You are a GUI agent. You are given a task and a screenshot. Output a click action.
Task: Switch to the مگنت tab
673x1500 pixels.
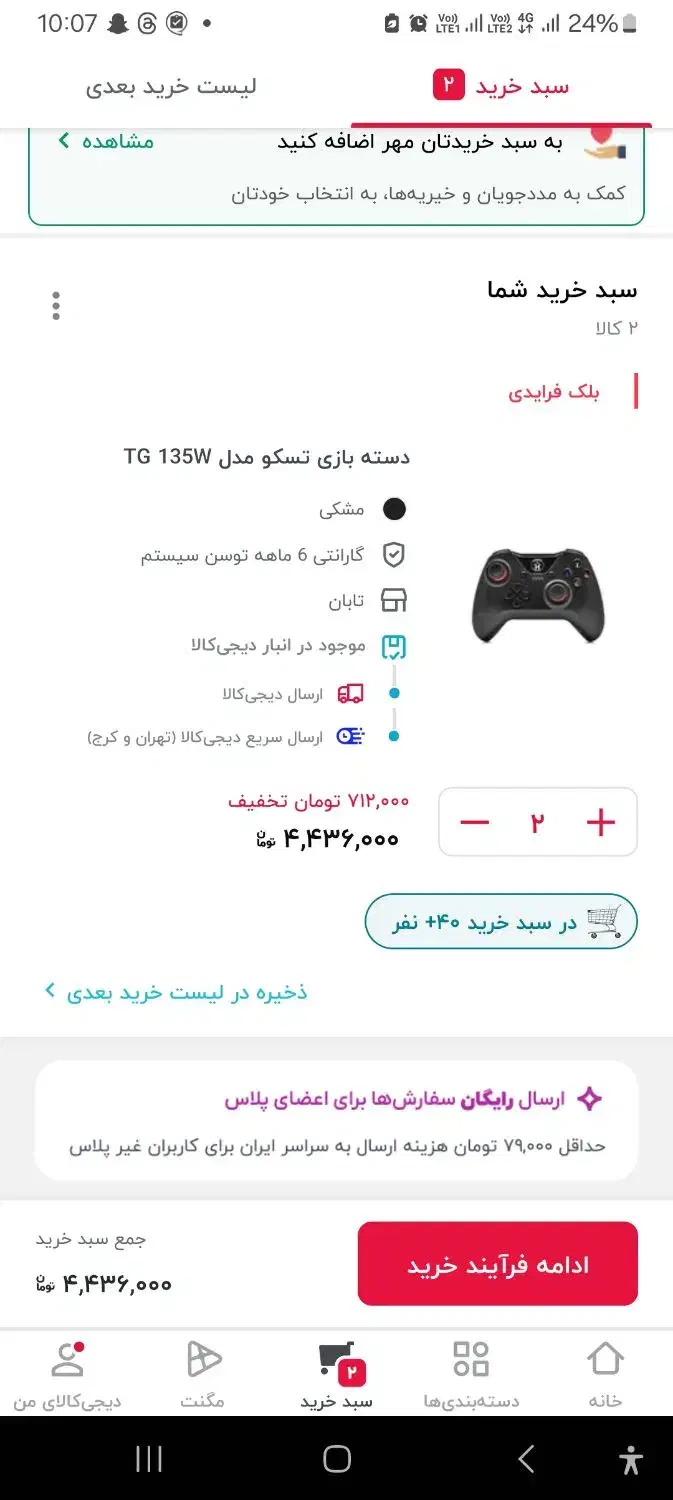pyautogui.click(x=202, y=1375)
